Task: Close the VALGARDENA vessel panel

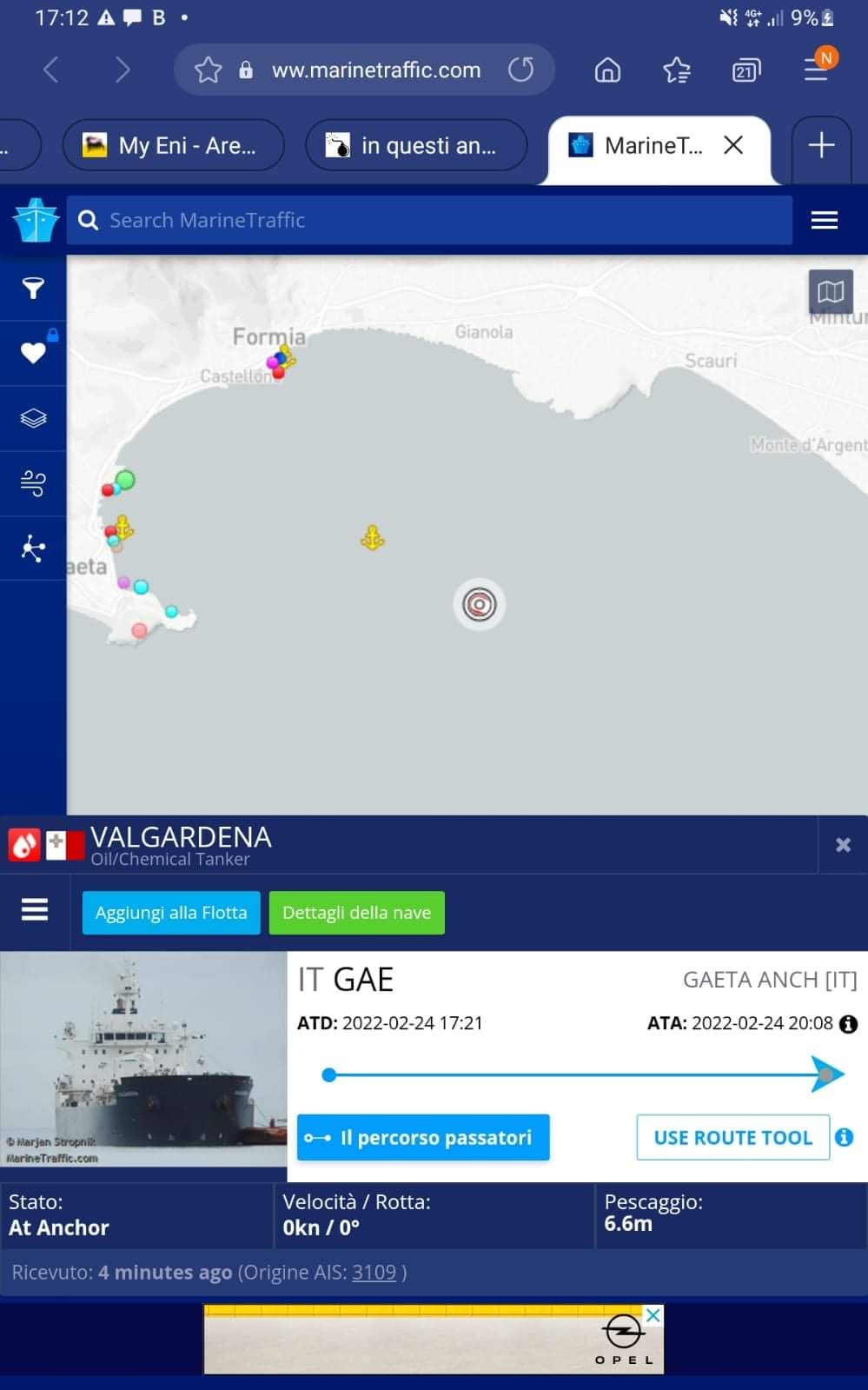Action: tap(842, 845)
